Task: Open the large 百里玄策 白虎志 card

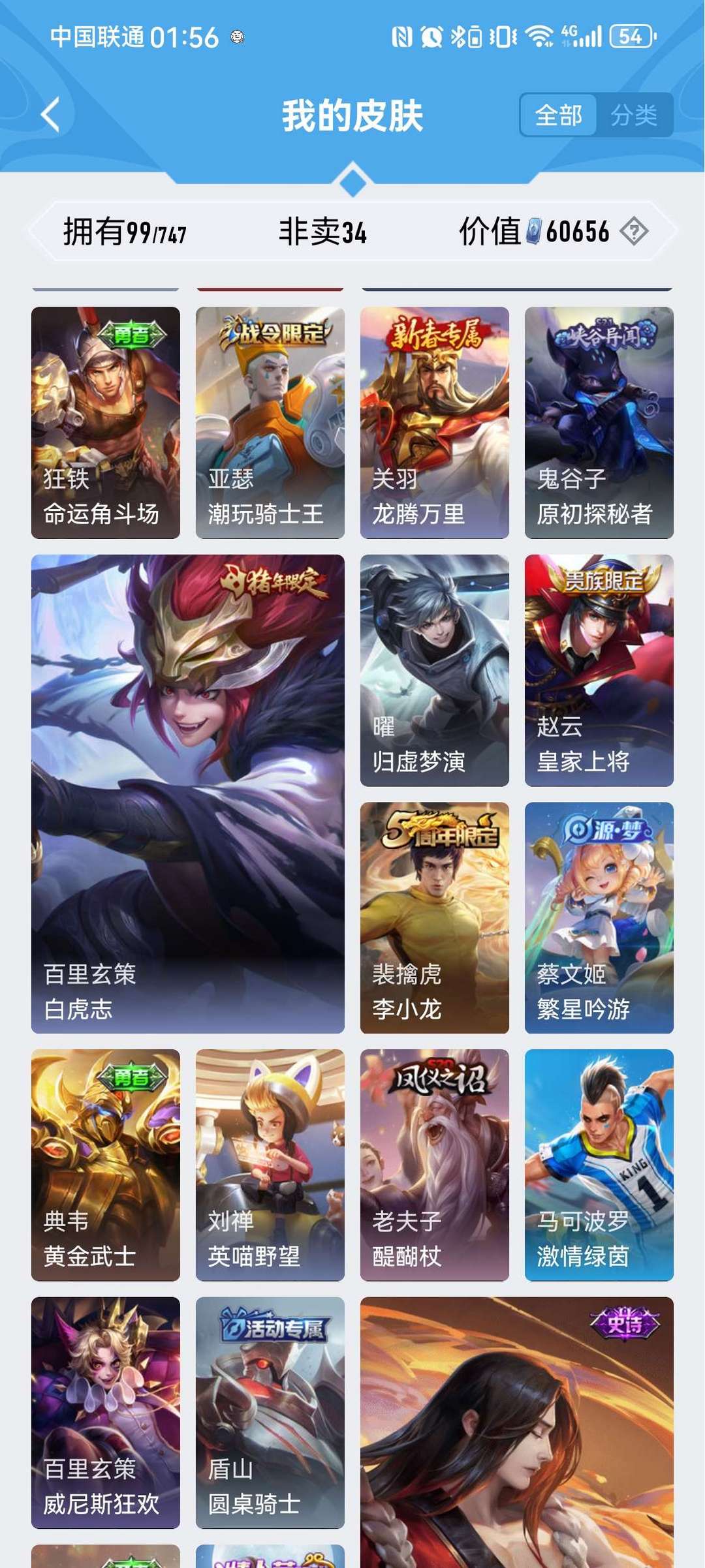Action: point(188,794)
